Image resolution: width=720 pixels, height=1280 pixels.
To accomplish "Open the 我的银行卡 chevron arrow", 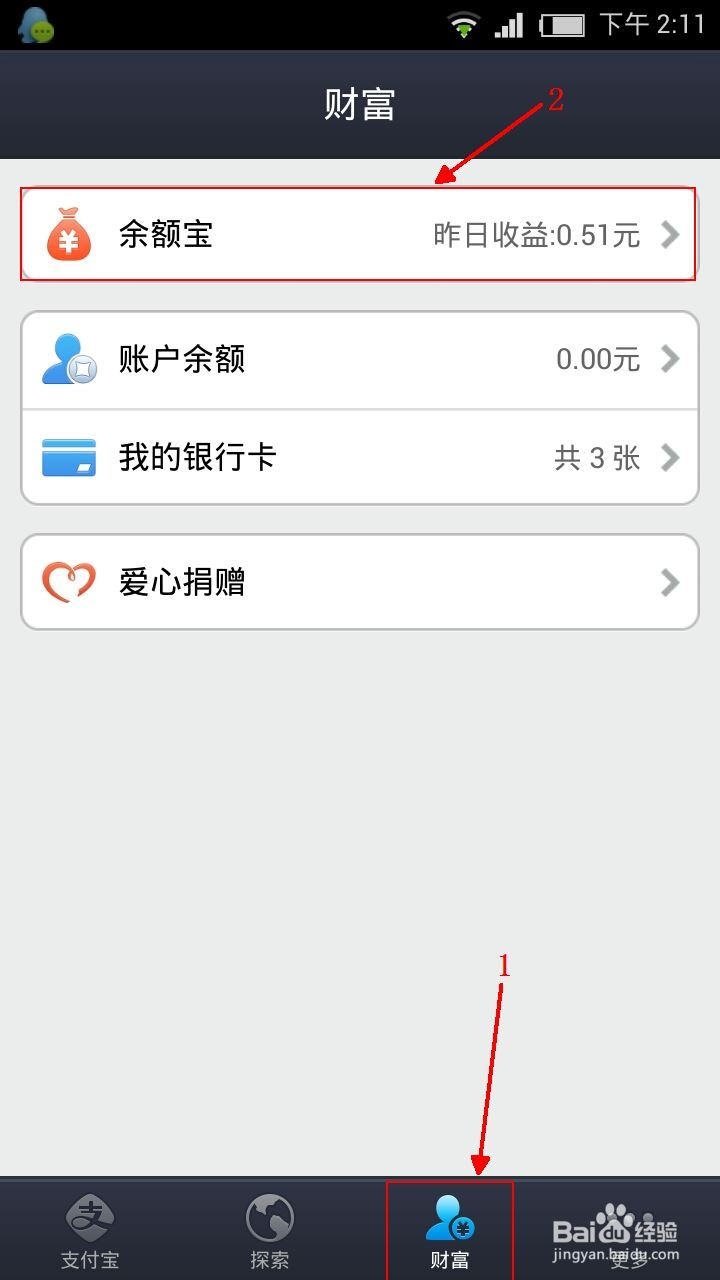I will 669,457.
